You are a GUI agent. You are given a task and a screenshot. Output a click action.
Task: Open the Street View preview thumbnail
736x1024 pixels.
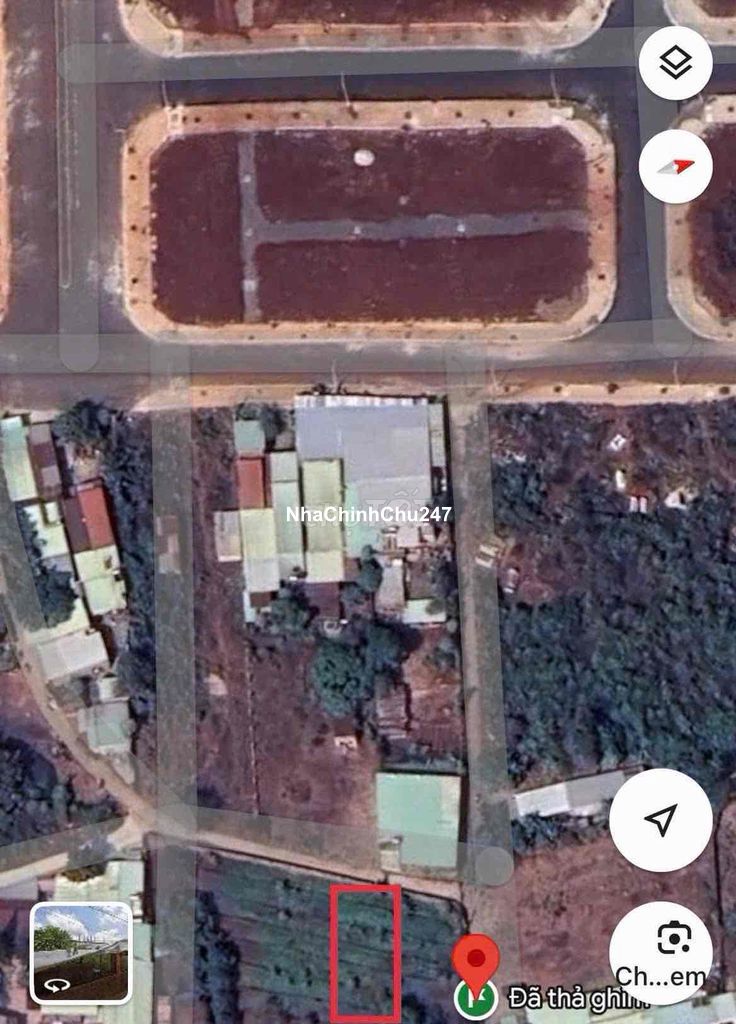click(81, 952)
